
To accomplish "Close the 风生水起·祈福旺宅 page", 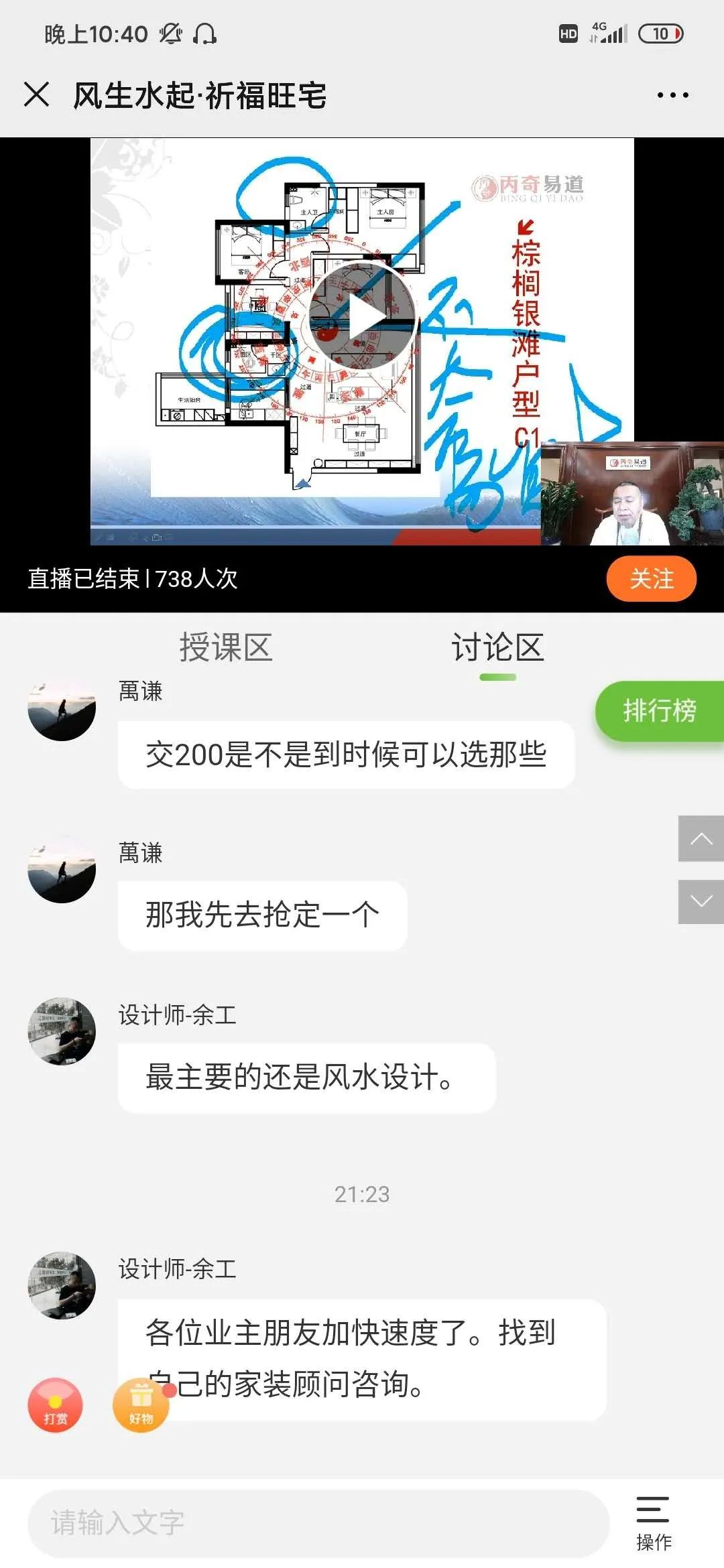I will coord(37,94).
